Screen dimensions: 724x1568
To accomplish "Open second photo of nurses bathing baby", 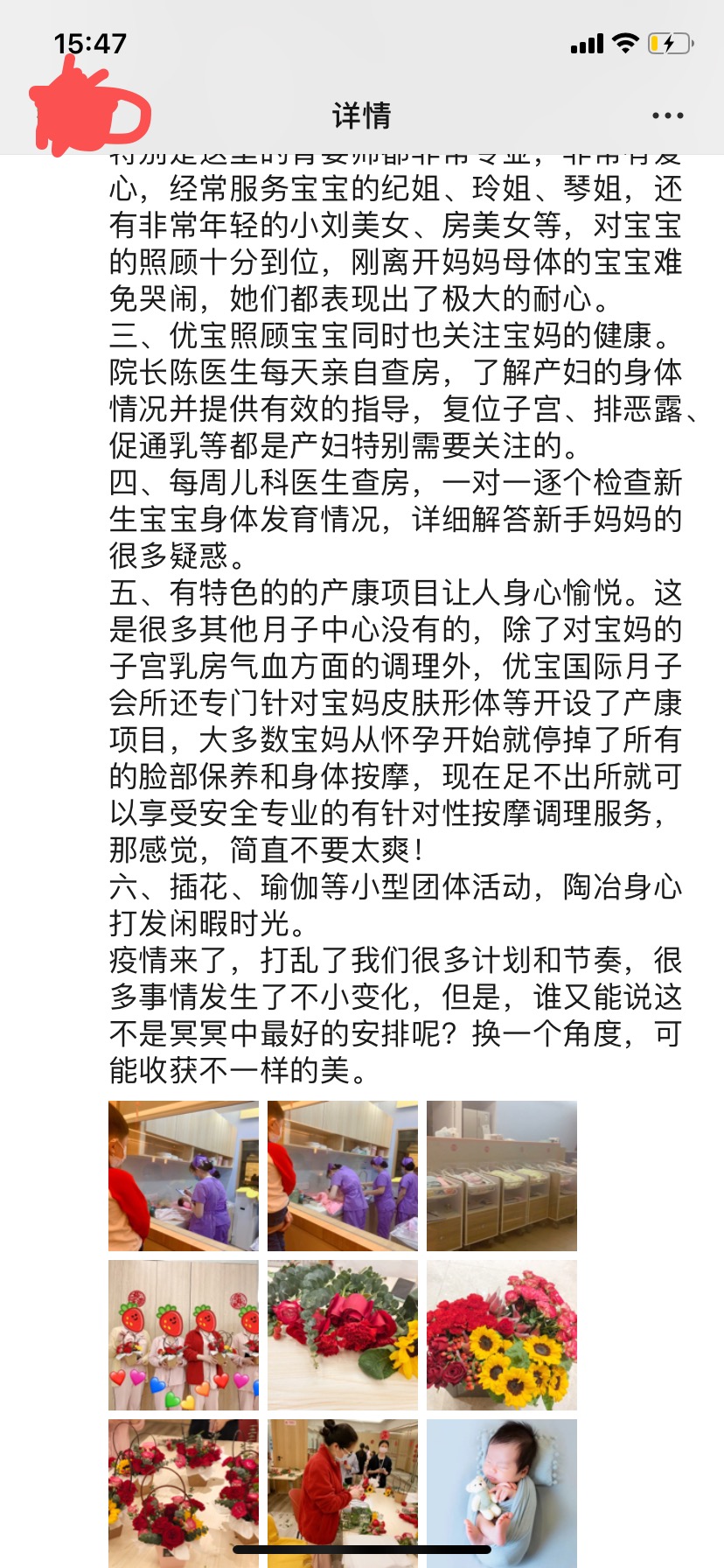I will click(343, 1175).
